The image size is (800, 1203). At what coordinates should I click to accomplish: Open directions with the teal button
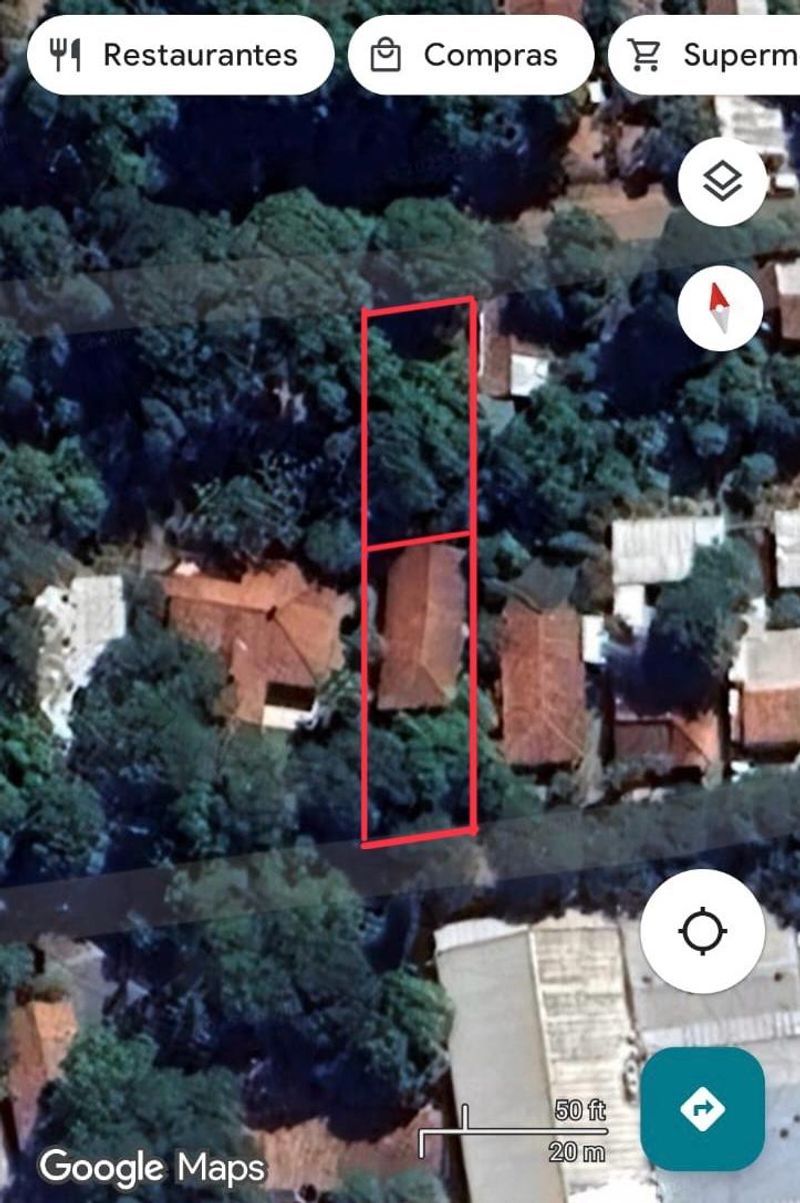702,1108
